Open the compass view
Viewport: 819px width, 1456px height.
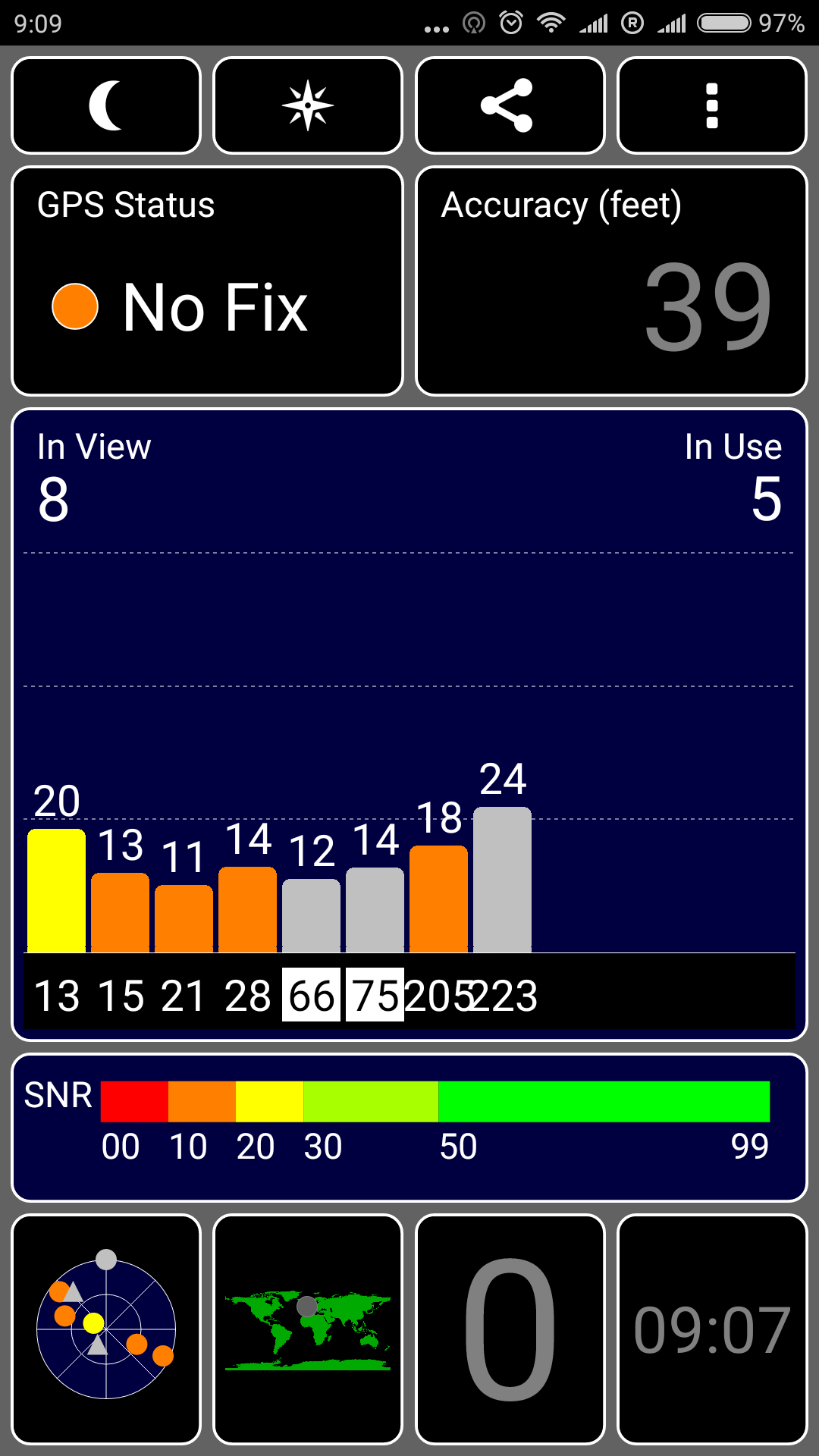point(308,105)
